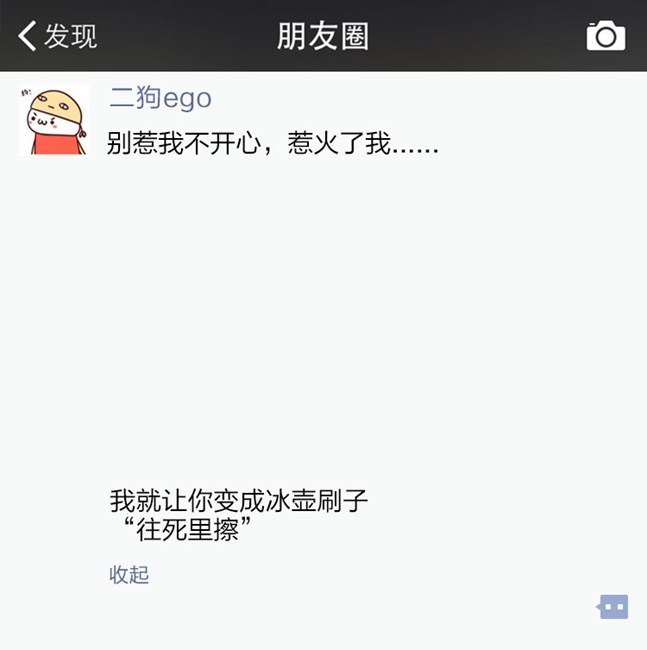The height and width of the screenshot is (650, 647).
Task: Open the 二狗ego username link
Action: tap(160, 98)
